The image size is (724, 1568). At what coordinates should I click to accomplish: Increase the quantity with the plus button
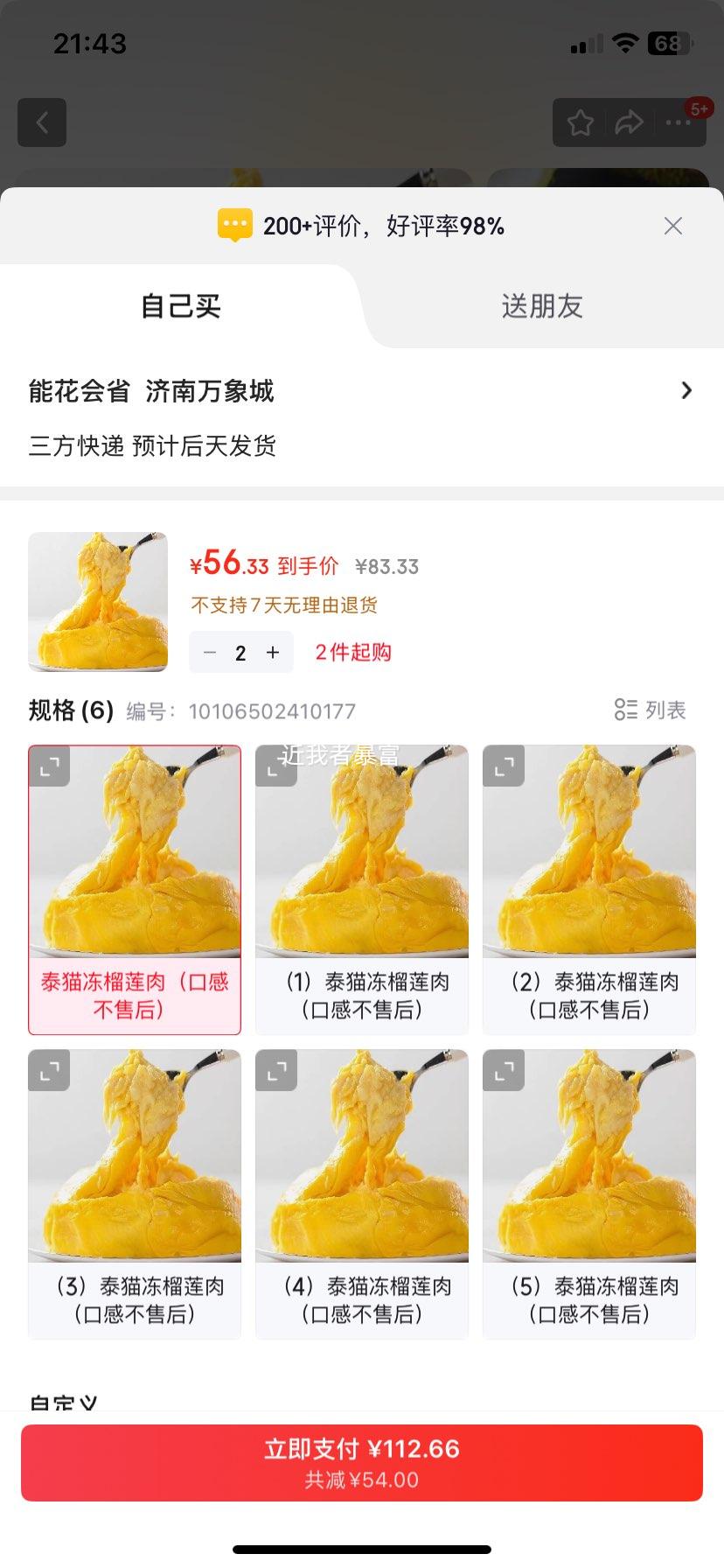pyautogui.click(x=273, y=653)
